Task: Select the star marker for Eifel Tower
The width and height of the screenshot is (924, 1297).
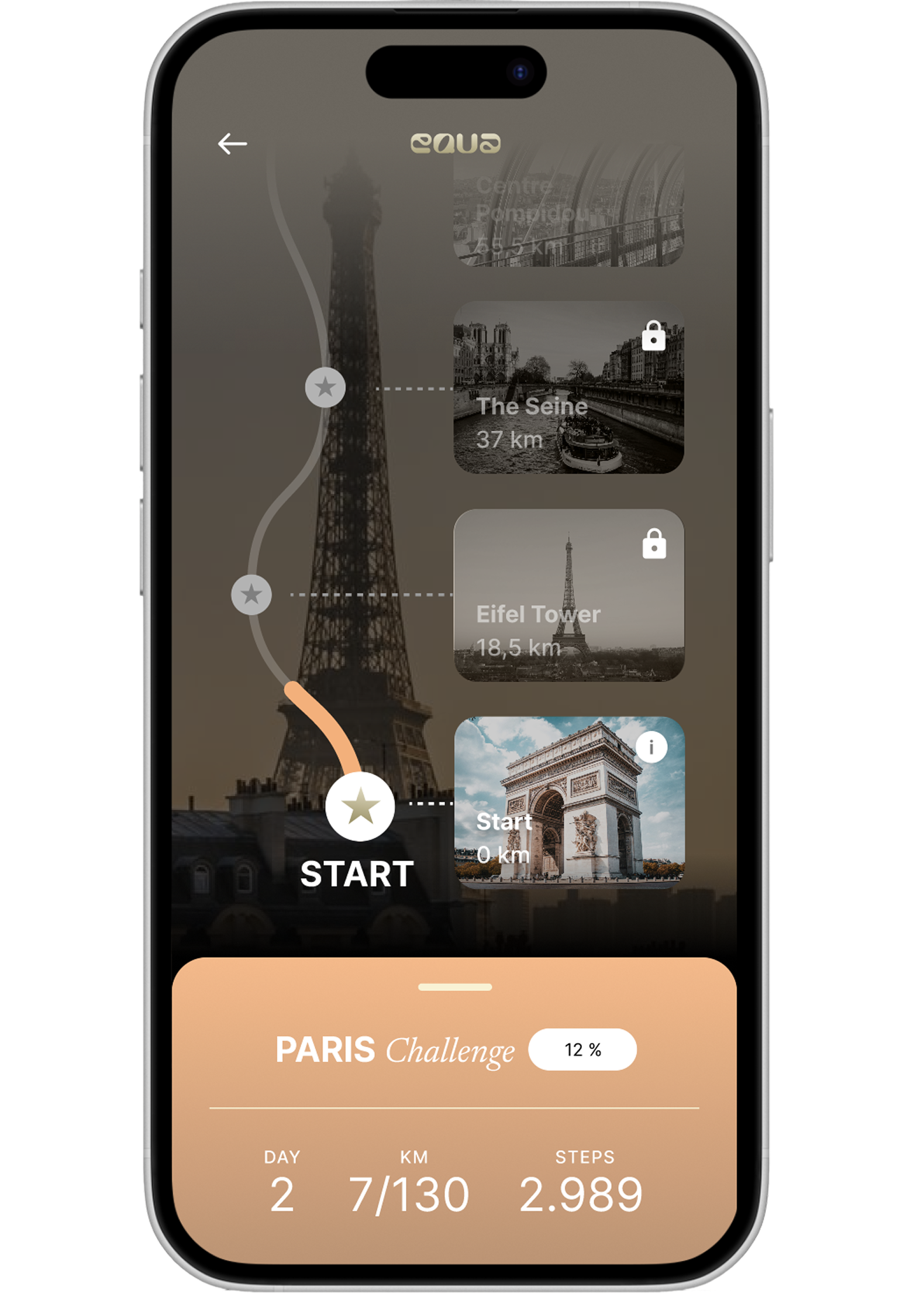Action: [251, 594]
